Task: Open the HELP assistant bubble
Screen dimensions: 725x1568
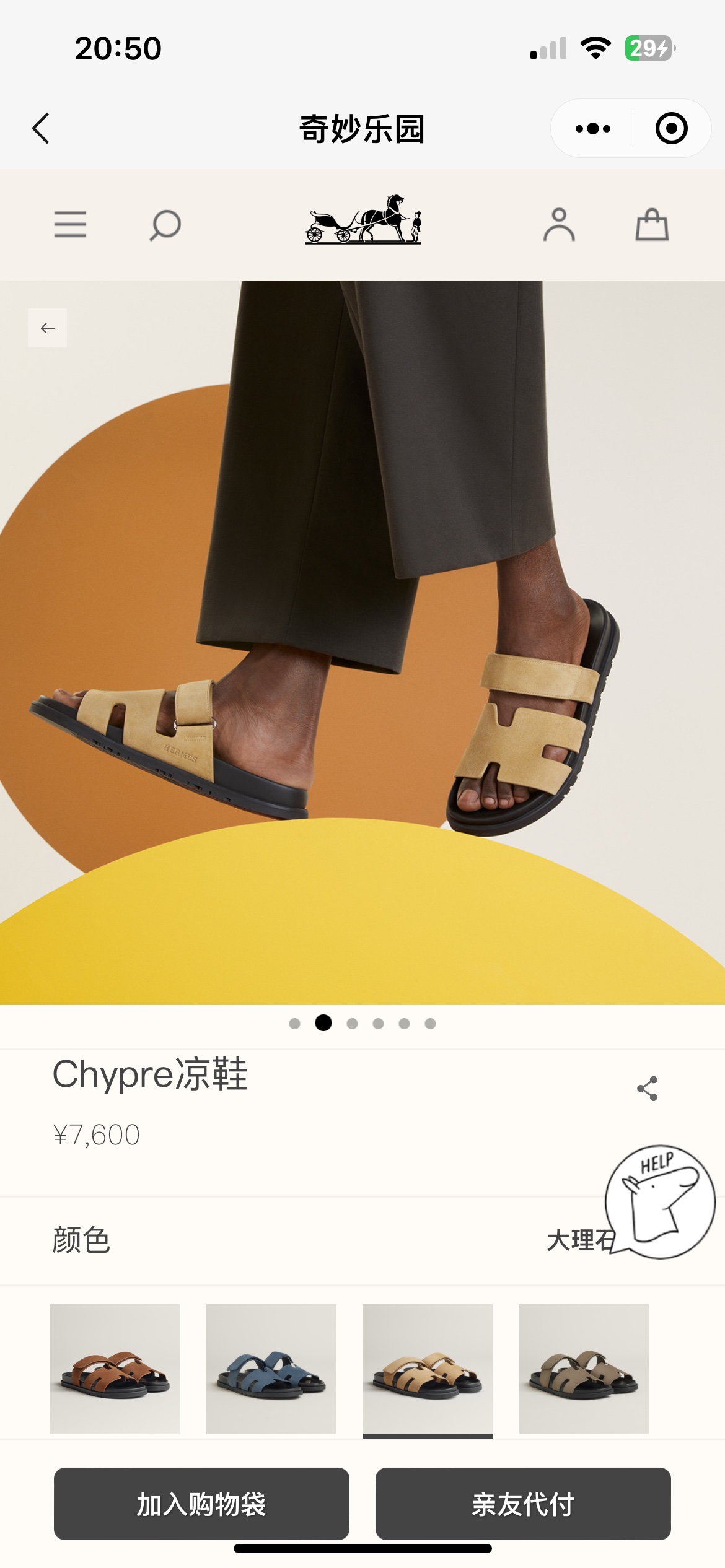Action: click(x=661, y=1201)
